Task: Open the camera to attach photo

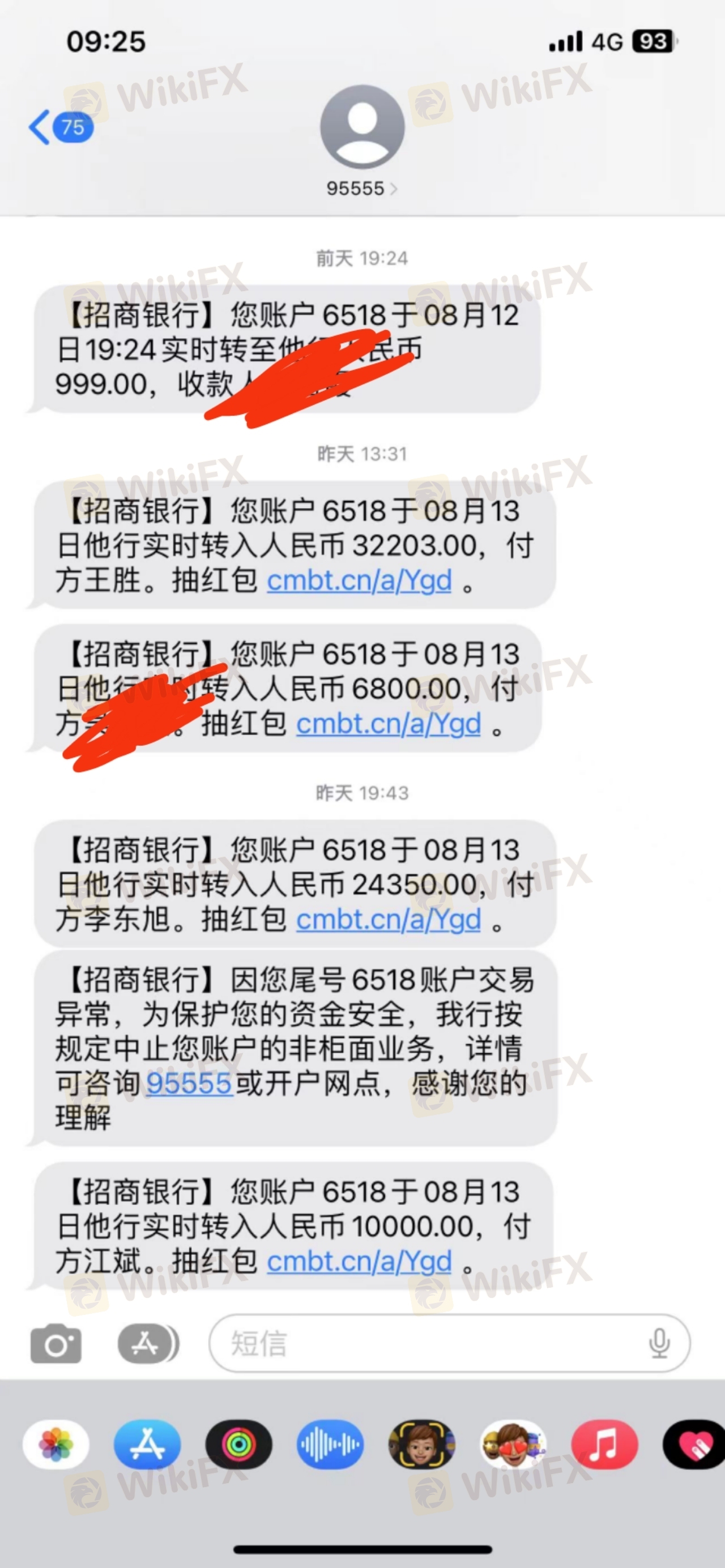Action: click(56, 1343)
